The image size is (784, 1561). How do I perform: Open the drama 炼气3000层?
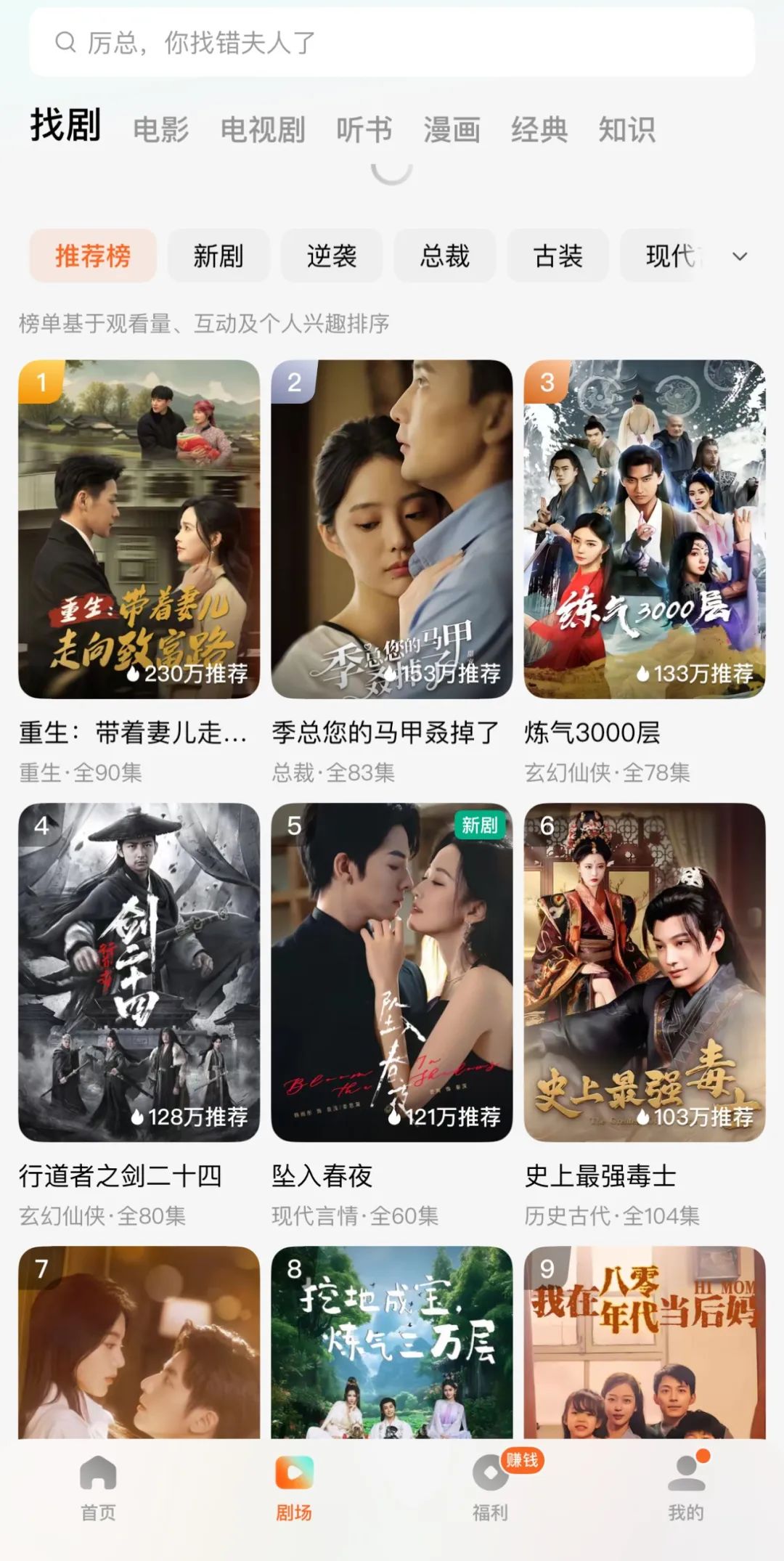pos(645,530)
